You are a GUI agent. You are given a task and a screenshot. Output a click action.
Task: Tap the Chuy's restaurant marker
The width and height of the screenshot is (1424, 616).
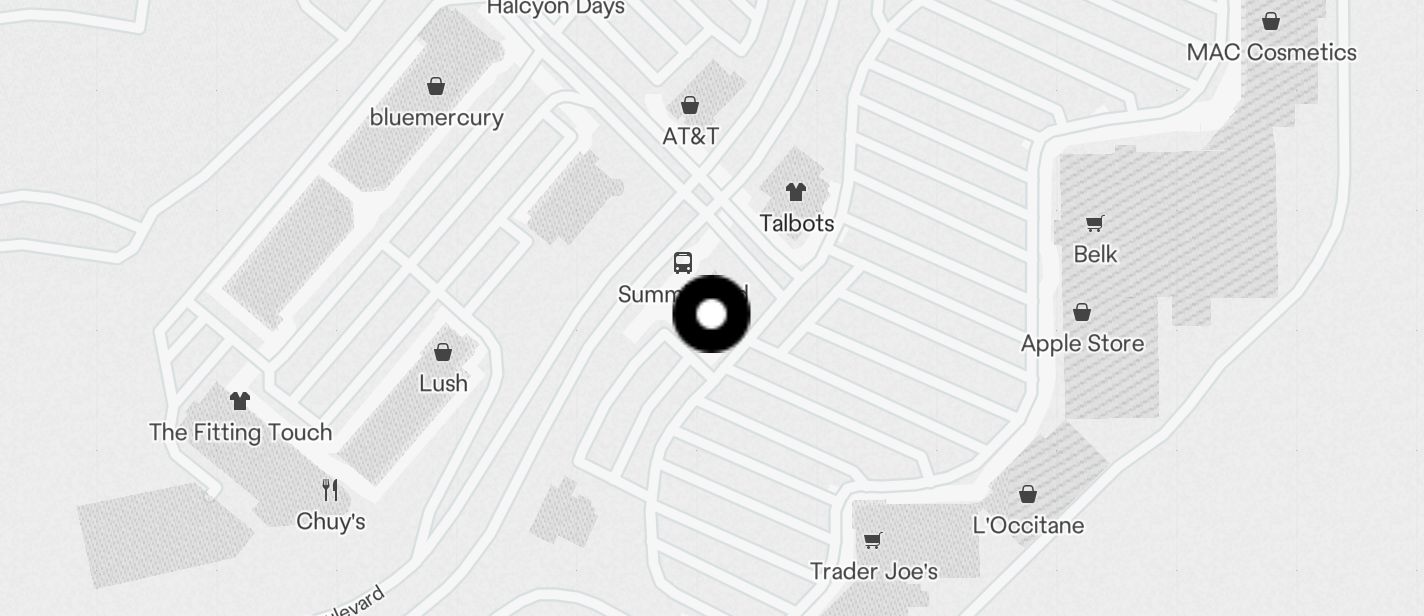(x=331, y=490)
